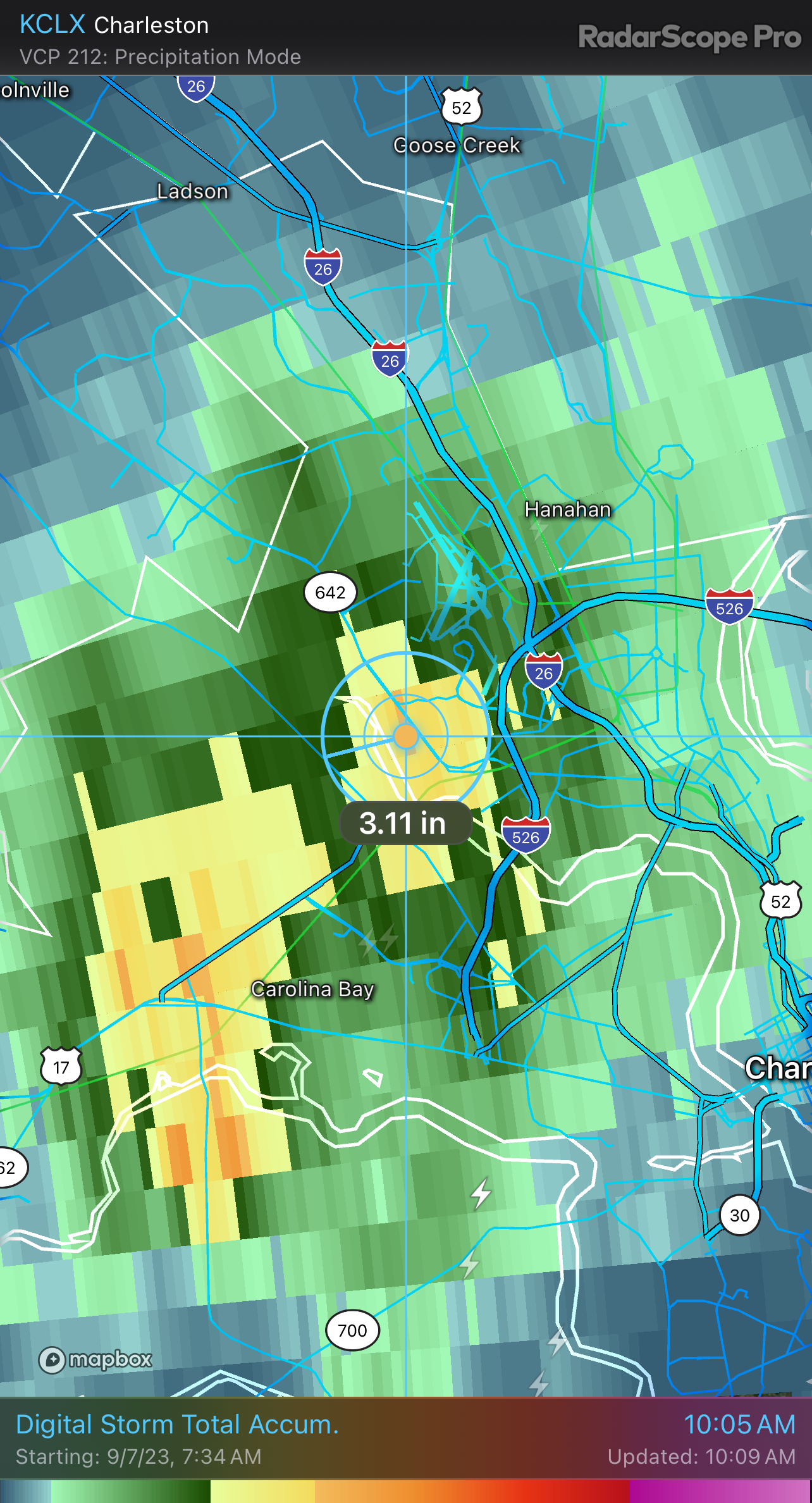This screenshot has width=812, height=1503.
Task: Tap the KCLX Charleston radar site header
Action: tap(114, 25)
